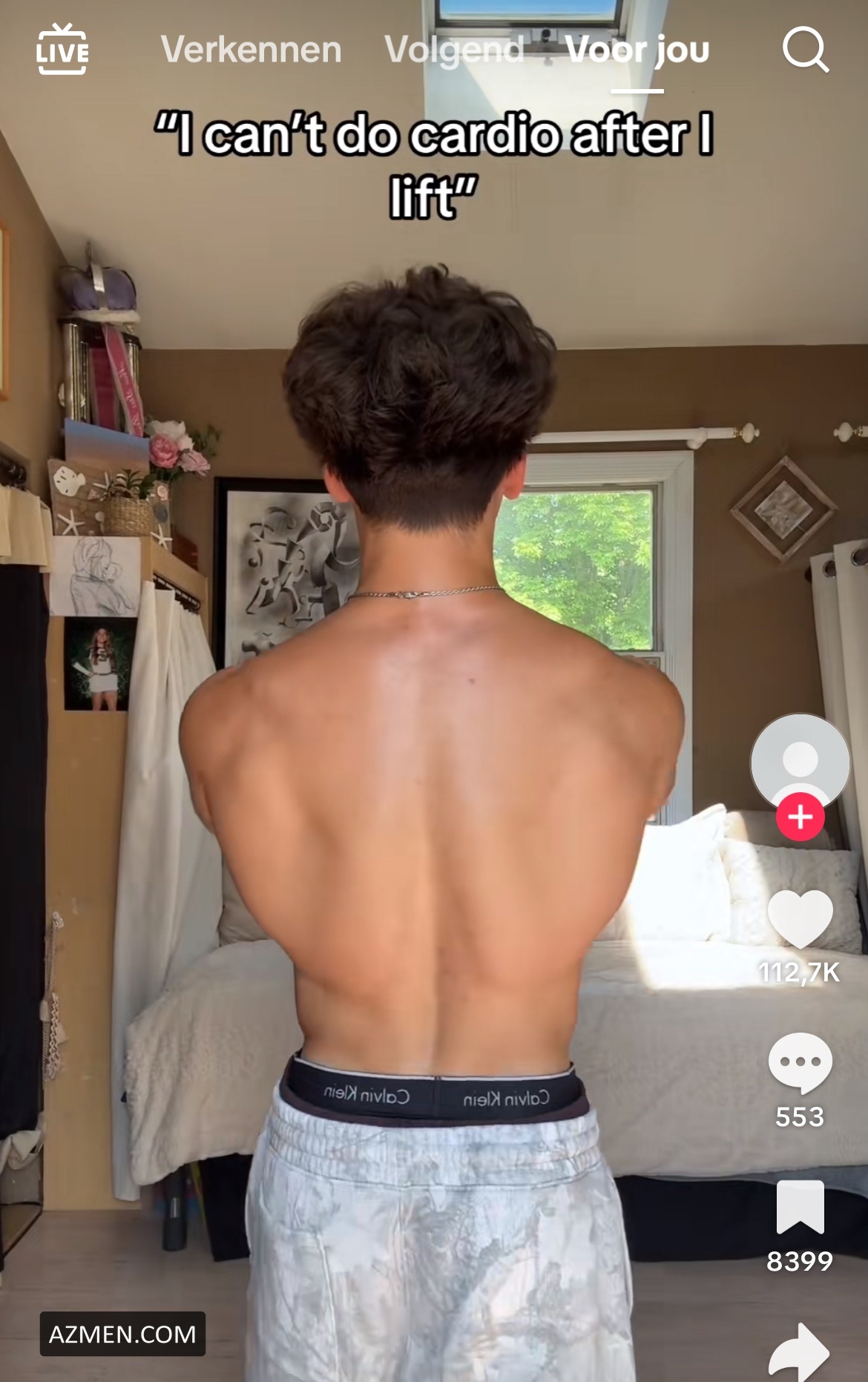
Task: Share this video with the arrow
Action: point(800,1352)
